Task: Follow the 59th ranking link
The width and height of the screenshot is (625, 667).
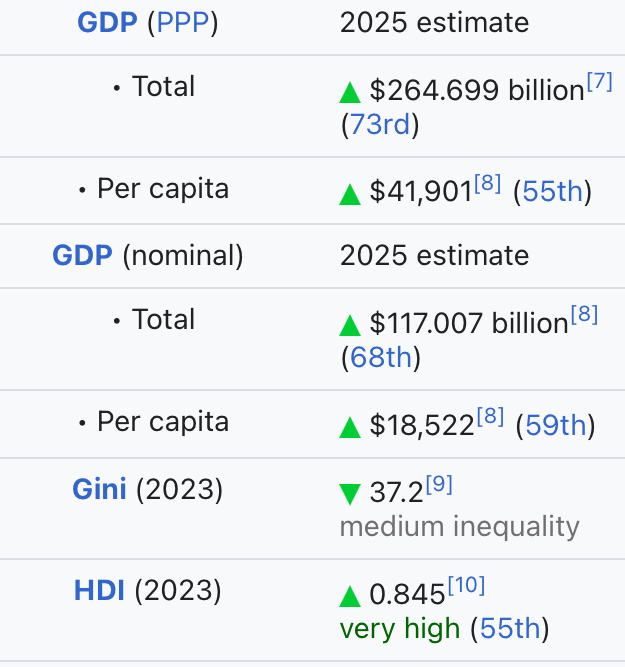Action: point(556,425)
